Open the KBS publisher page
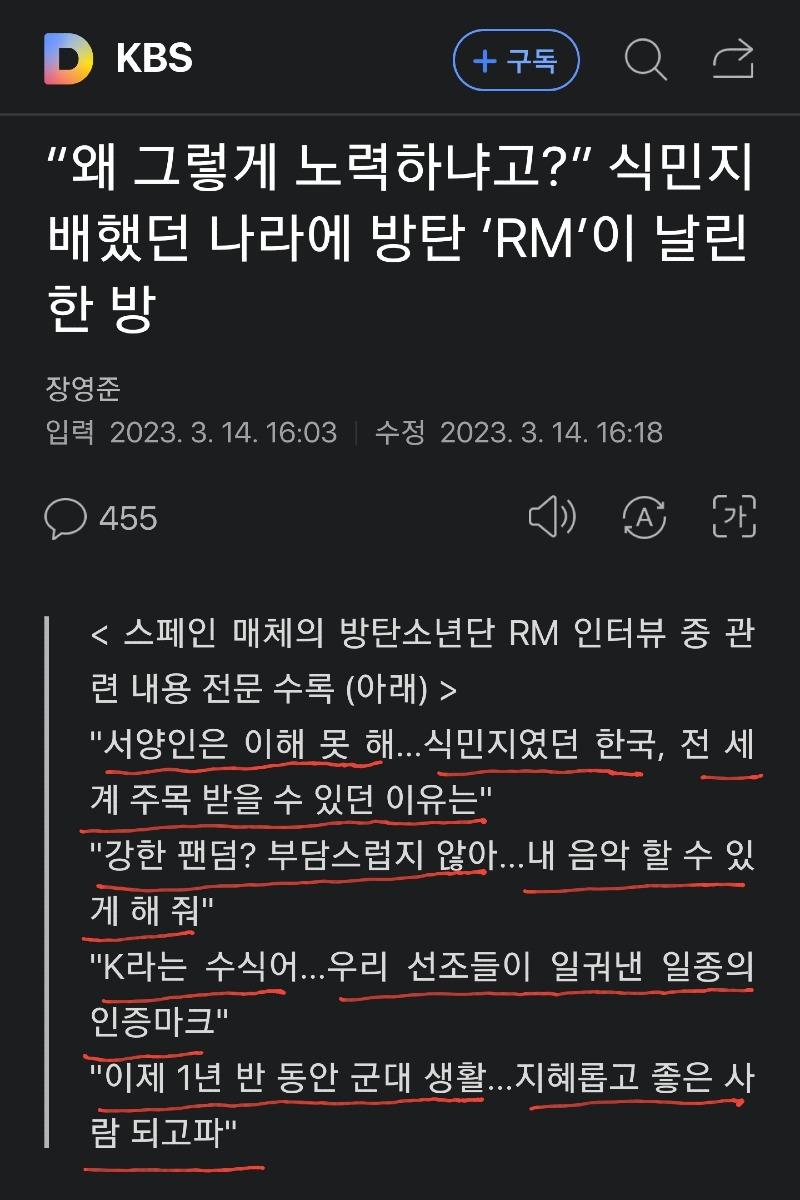The width and height of the screenshot is (800, 1200). [155, 59]
